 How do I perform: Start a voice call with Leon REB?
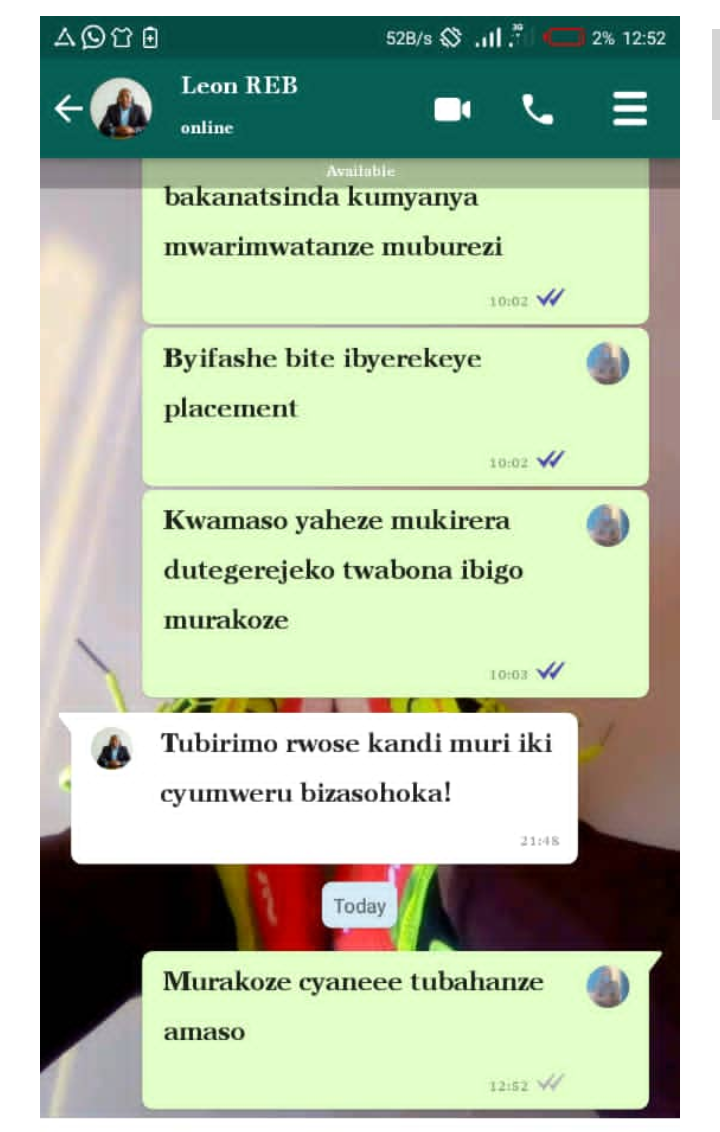pyautogui.click(x=537, y=109)
